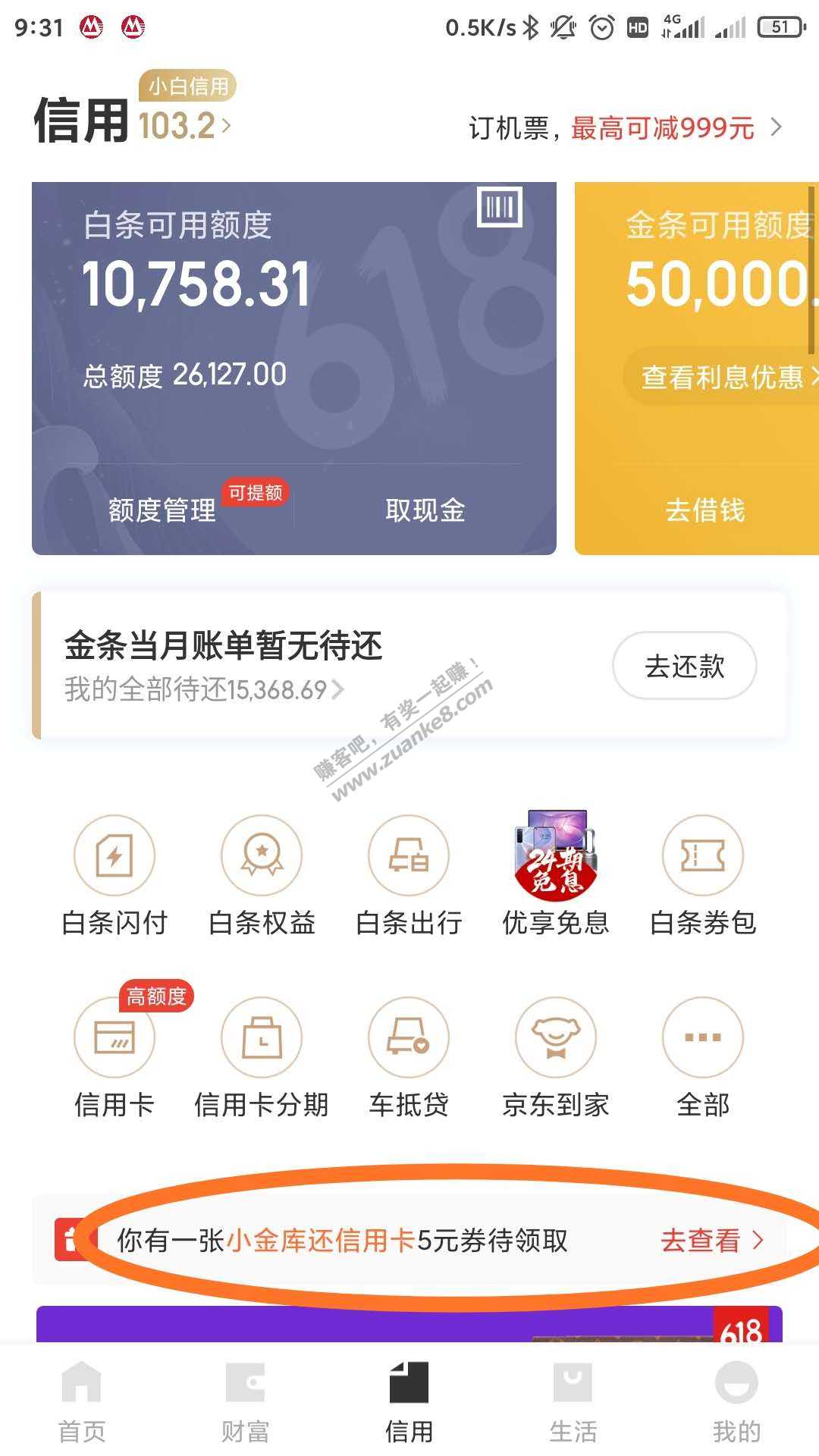The height and width of the screenshot is (1456, 819).
Task: Tap the 去还款 button
Action: (684, 666)
